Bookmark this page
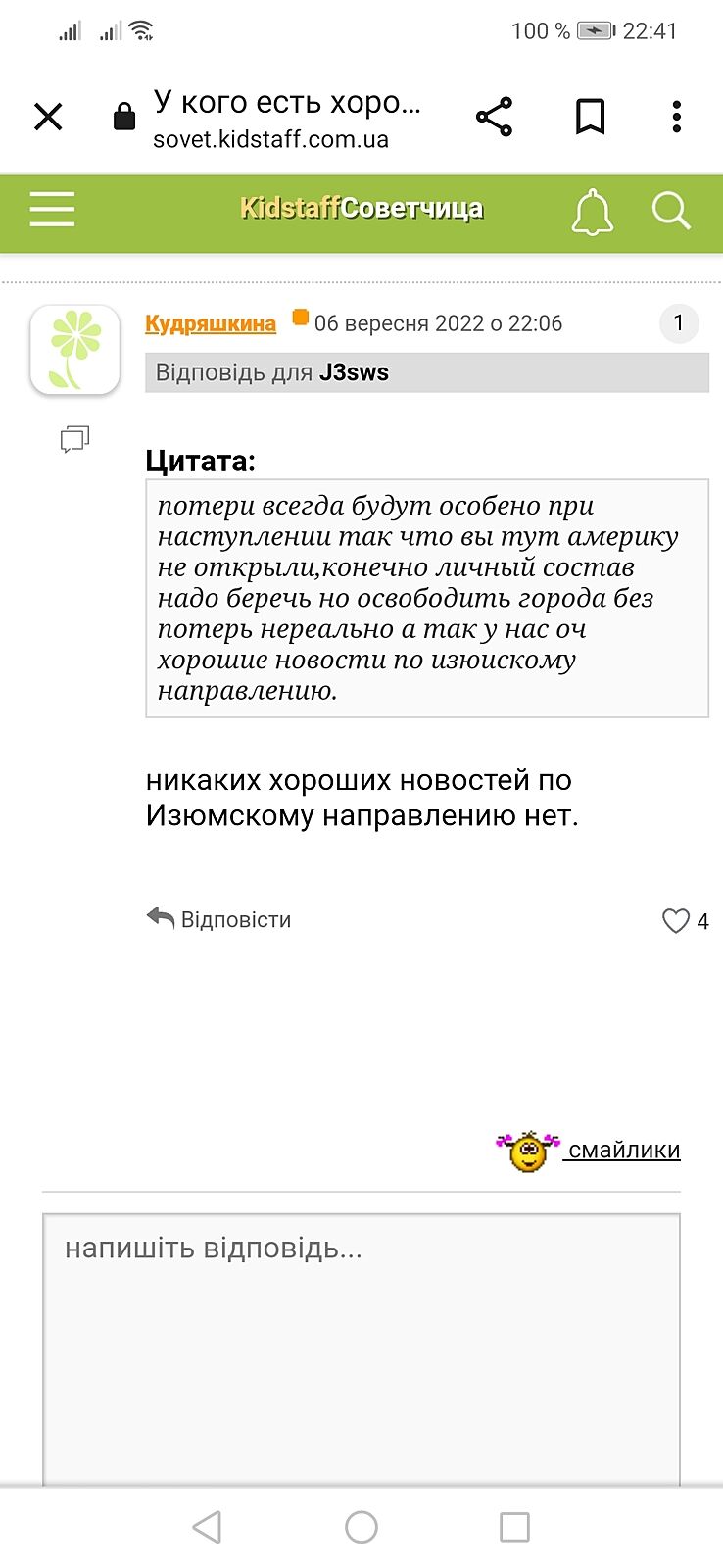 (x=590, y=118)
